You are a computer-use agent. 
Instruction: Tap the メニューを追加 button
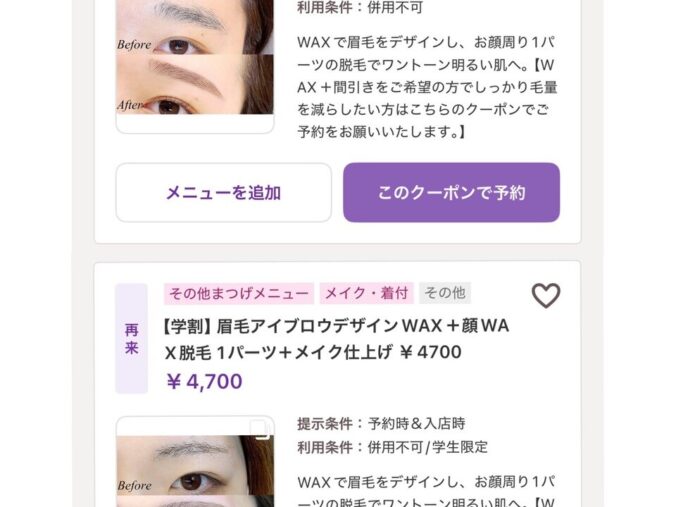point(223,193)
